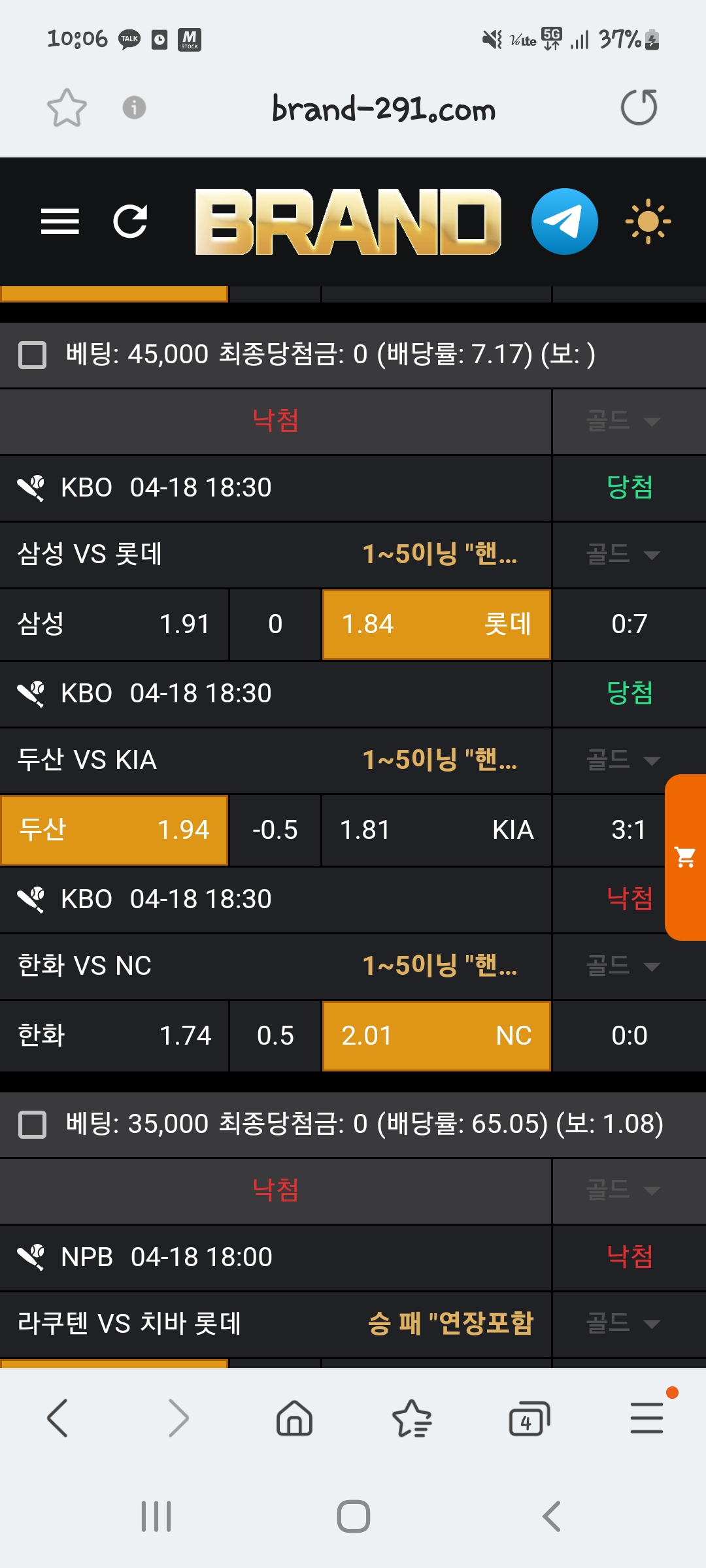
Task: Tap the in-page refresh icon beside BRAND
Action: pyautogui.click(x=131, y=221)
